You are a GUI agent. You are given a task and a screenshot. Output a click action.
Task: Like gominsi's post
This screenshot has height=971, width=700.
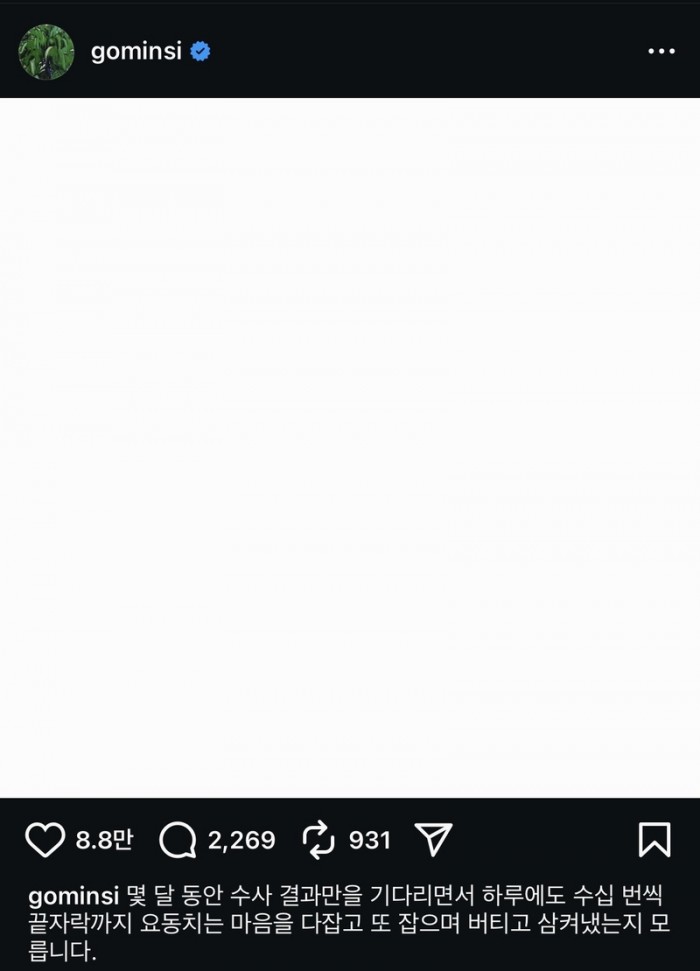tap(45, 840)
